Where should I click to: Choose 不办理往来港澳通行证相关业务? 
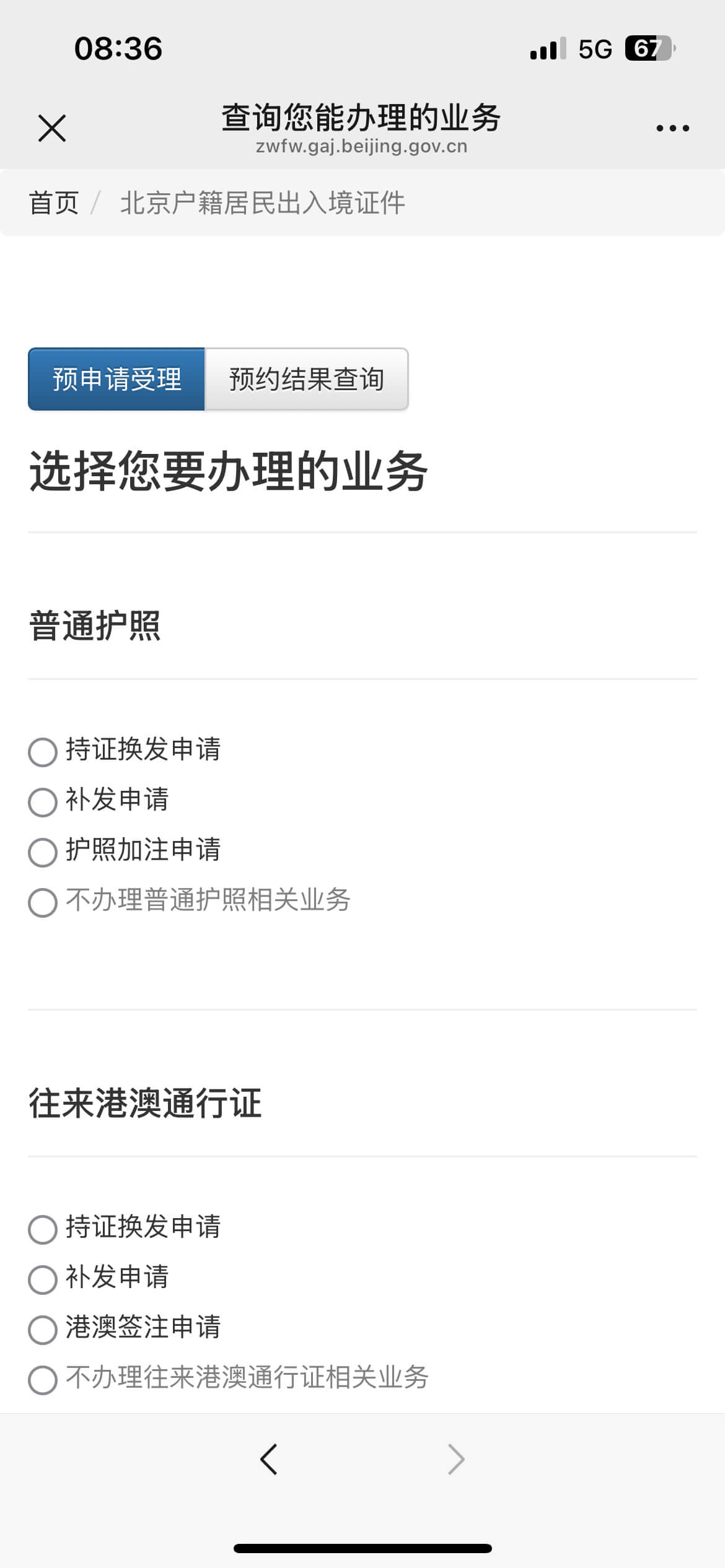(43, 1380)
